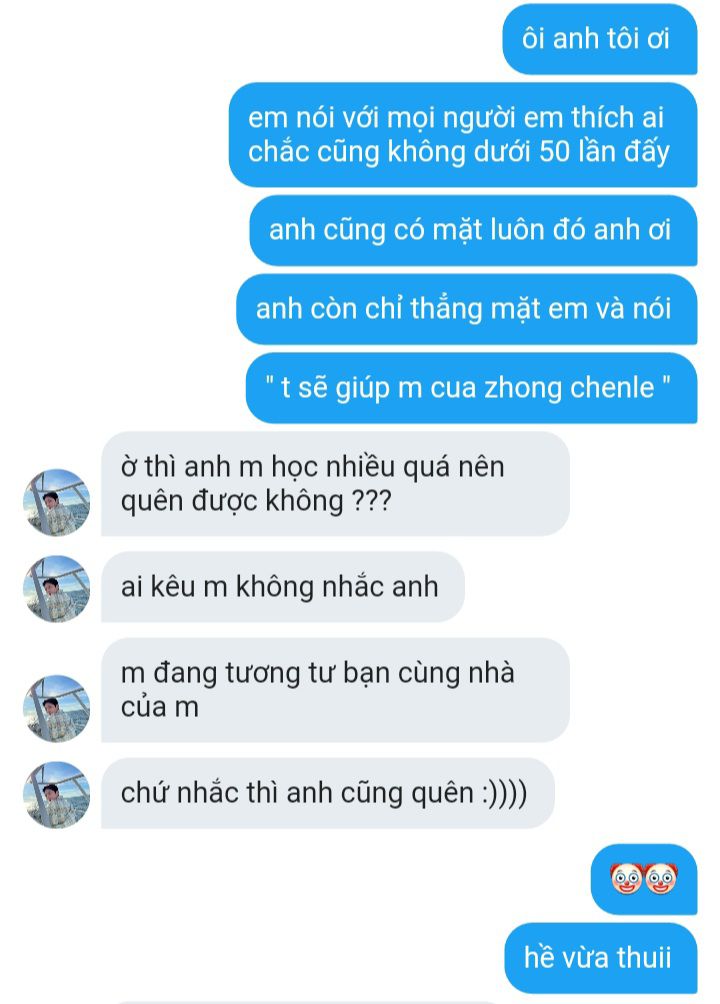This screenshot has width=720, height=1004.
Task: Tap avatar next to "ai kêu m không nhắc anh"
Action: [x=56, y=589]
